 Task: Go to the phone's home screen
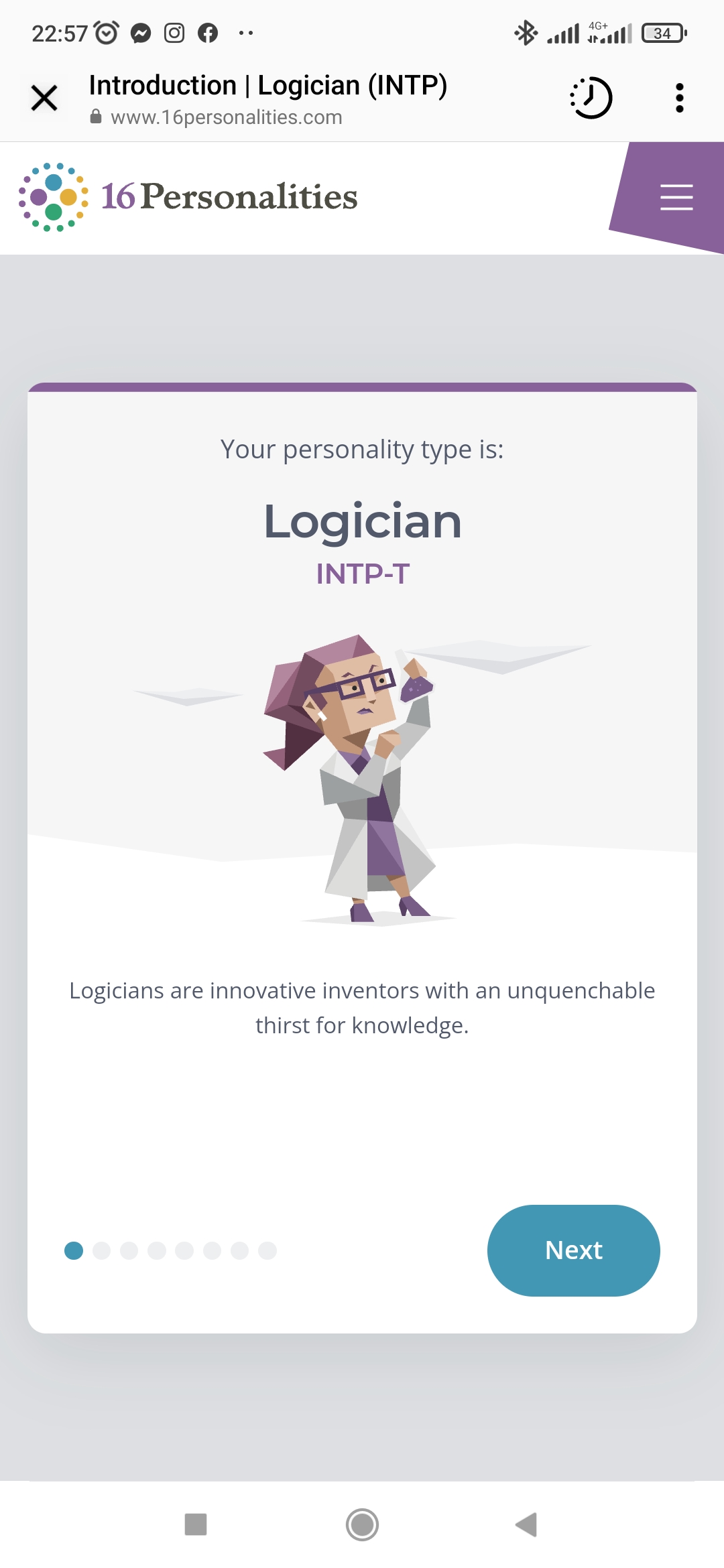click(x=362, y=1524)
